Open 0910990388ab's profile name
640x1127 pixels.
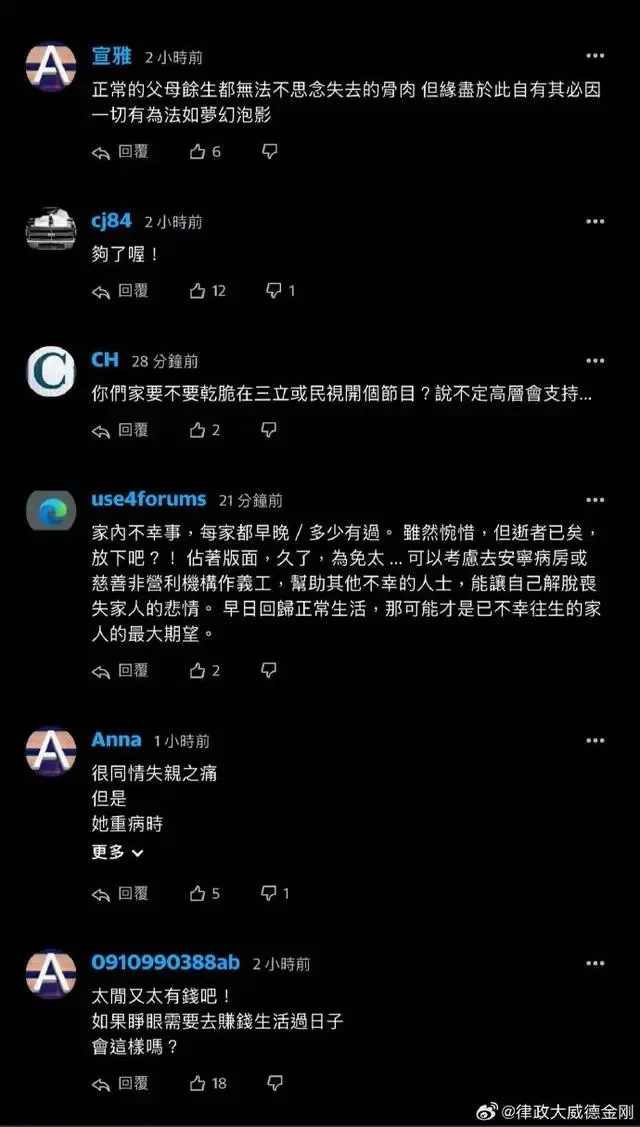[165, 963]
